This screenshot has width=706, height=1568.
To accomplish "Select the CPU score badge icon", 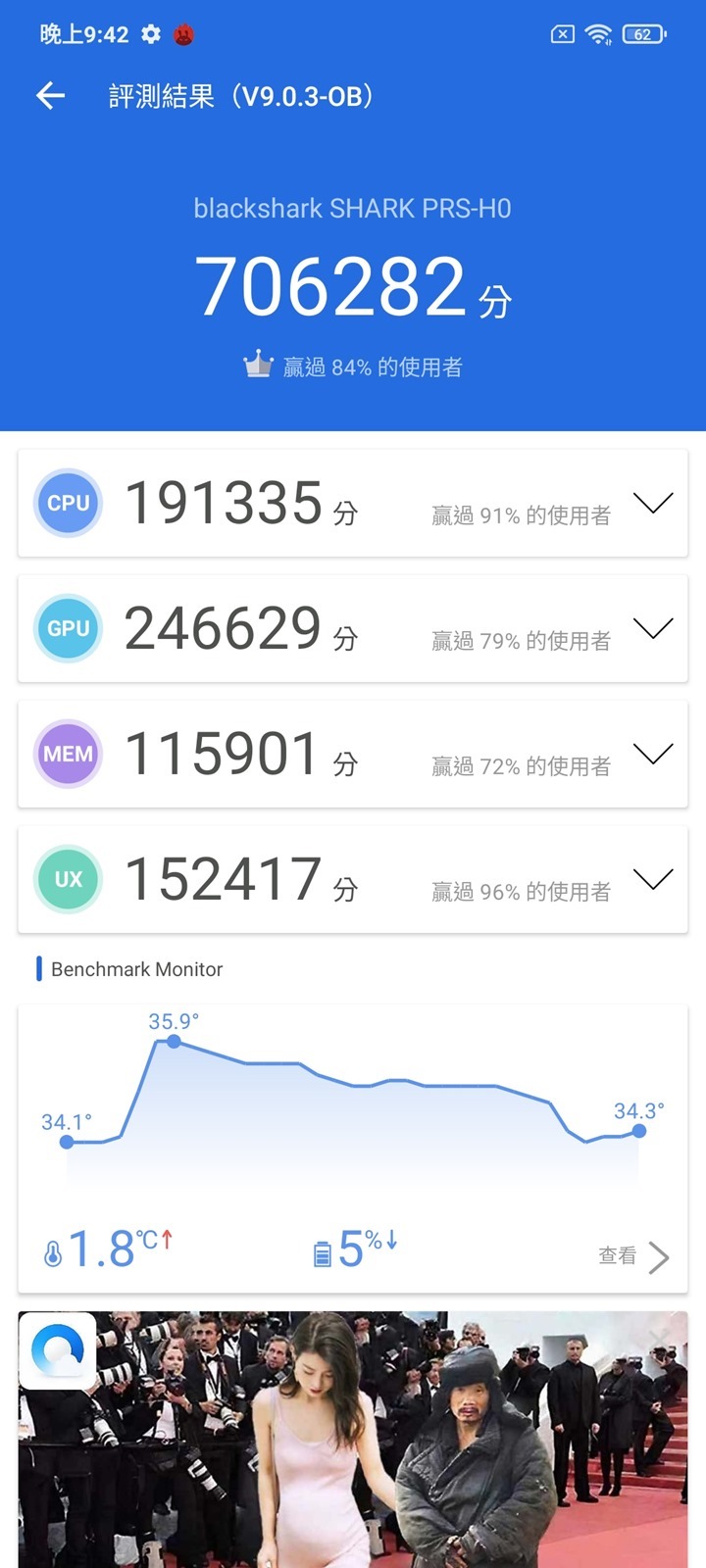I will coord(68,503).
